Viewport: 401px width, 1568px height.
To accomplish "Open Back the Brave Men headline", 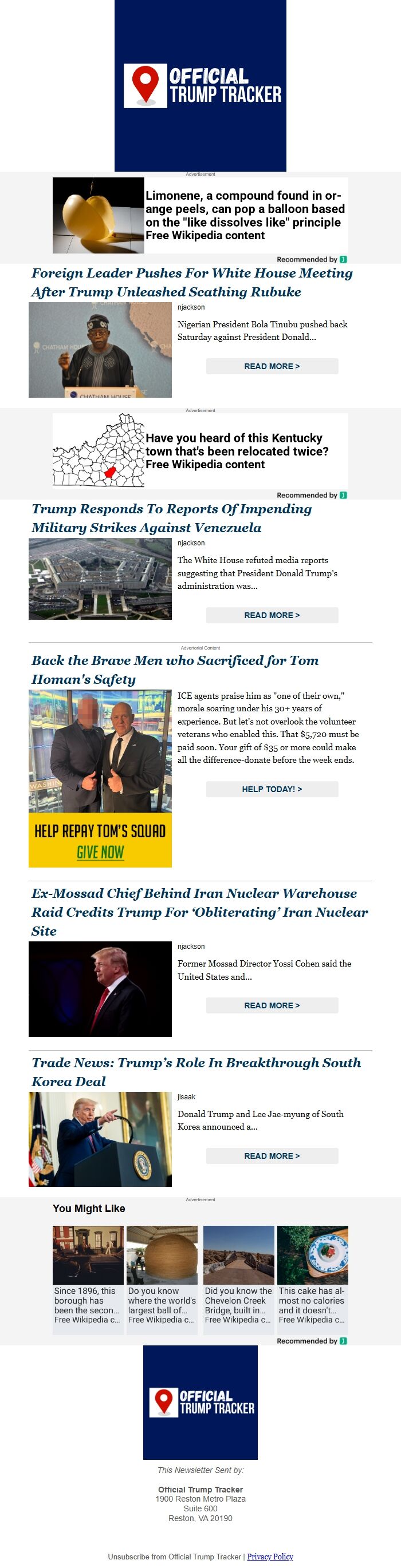I will pos(174,670).
